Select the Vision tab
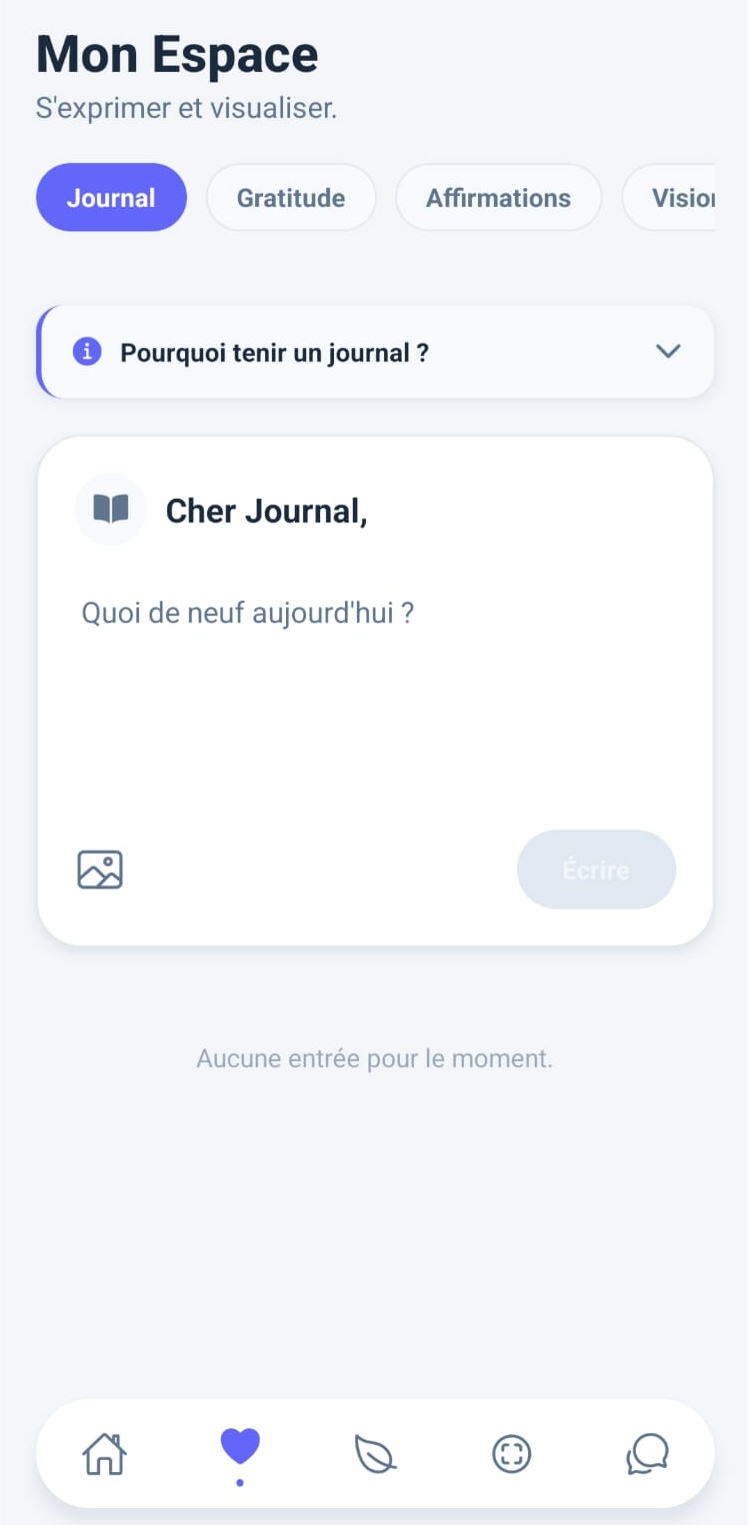The height and width of the screenshot is (1525, 748). (x=686, y=197)
